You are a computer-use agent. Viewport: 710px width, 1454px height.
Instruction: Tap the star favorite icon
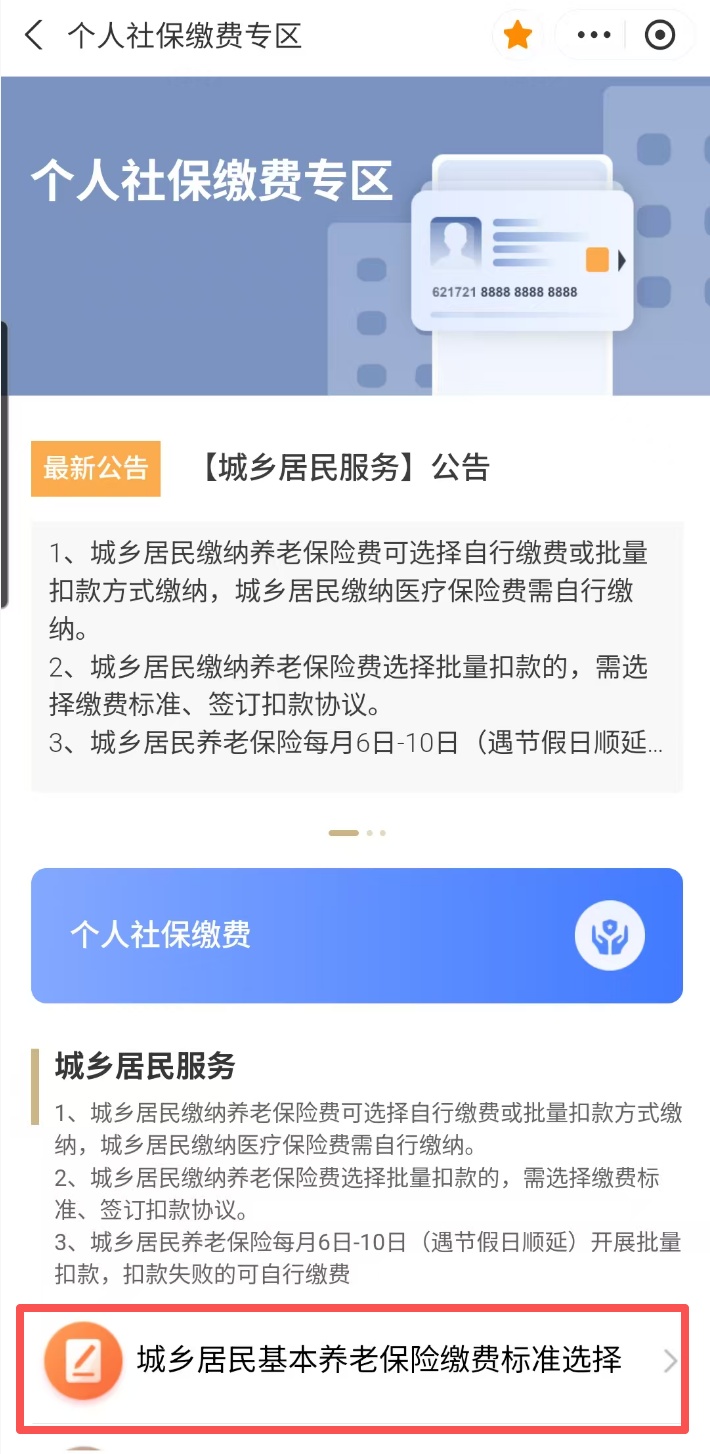(x=517, y=36)
